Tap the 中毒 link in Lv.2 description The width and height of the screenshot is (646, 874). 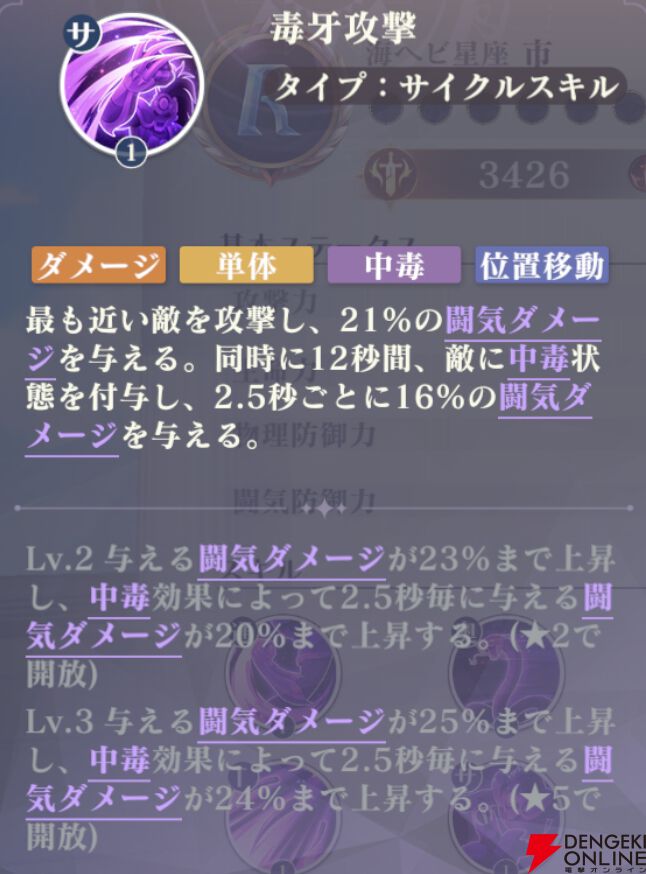(120, 597)
